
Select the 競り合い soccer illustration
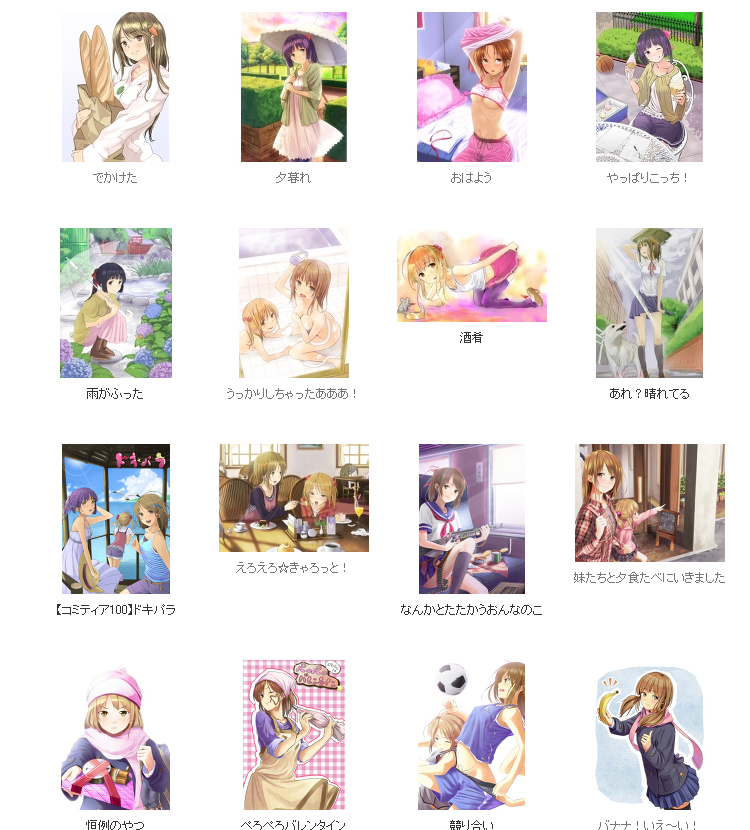pyautogui.click(x=471, y=735)
